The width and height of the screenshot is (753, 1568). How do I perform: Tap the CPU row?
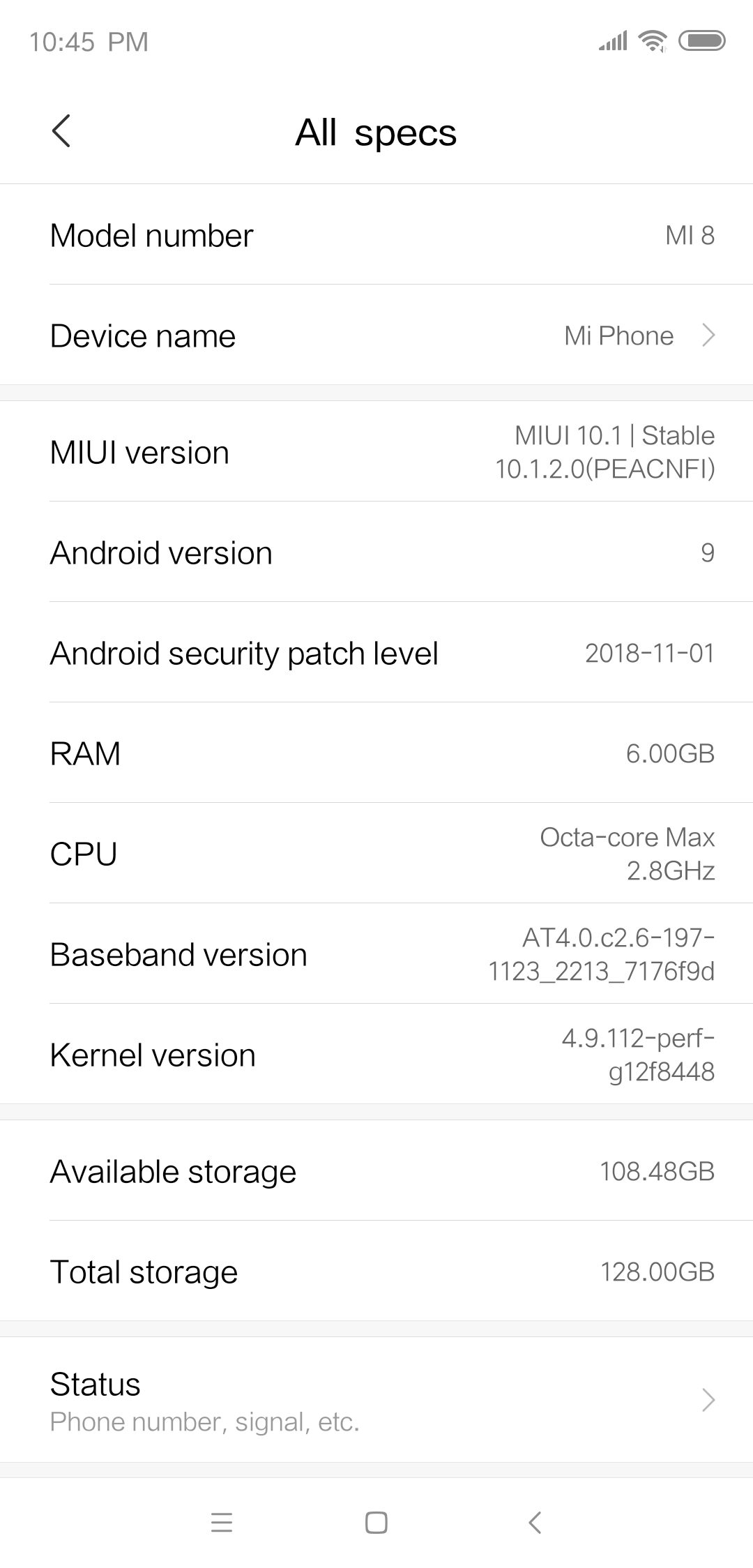point(376,853)
